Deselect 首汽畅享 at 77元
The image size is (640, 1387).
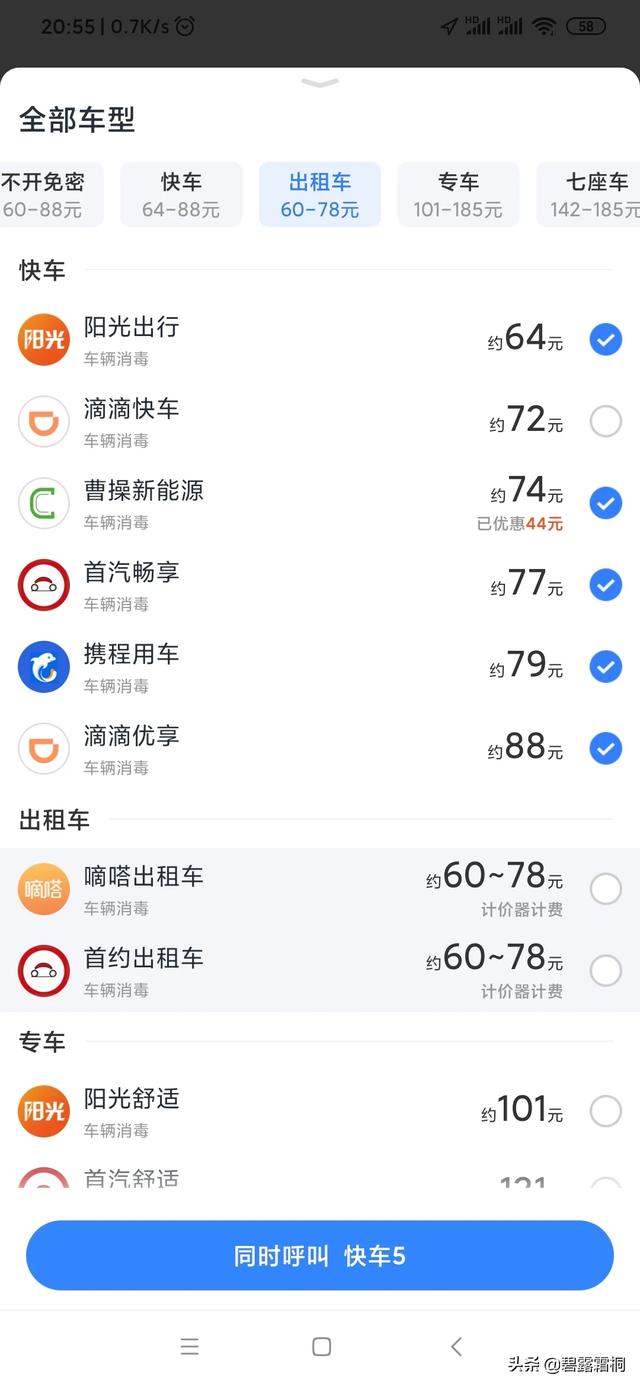tap(605, 585)
